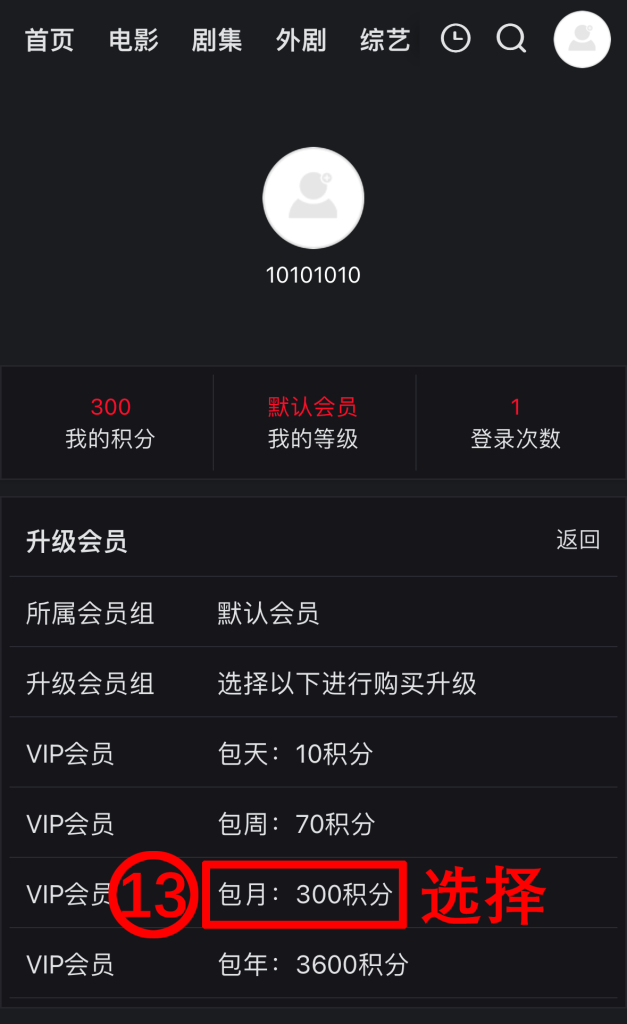The height and width of the screenshot is (1024, 627).
Task: Pick the 包年 3600积分 VIP option
Action: tap(313, 965)
